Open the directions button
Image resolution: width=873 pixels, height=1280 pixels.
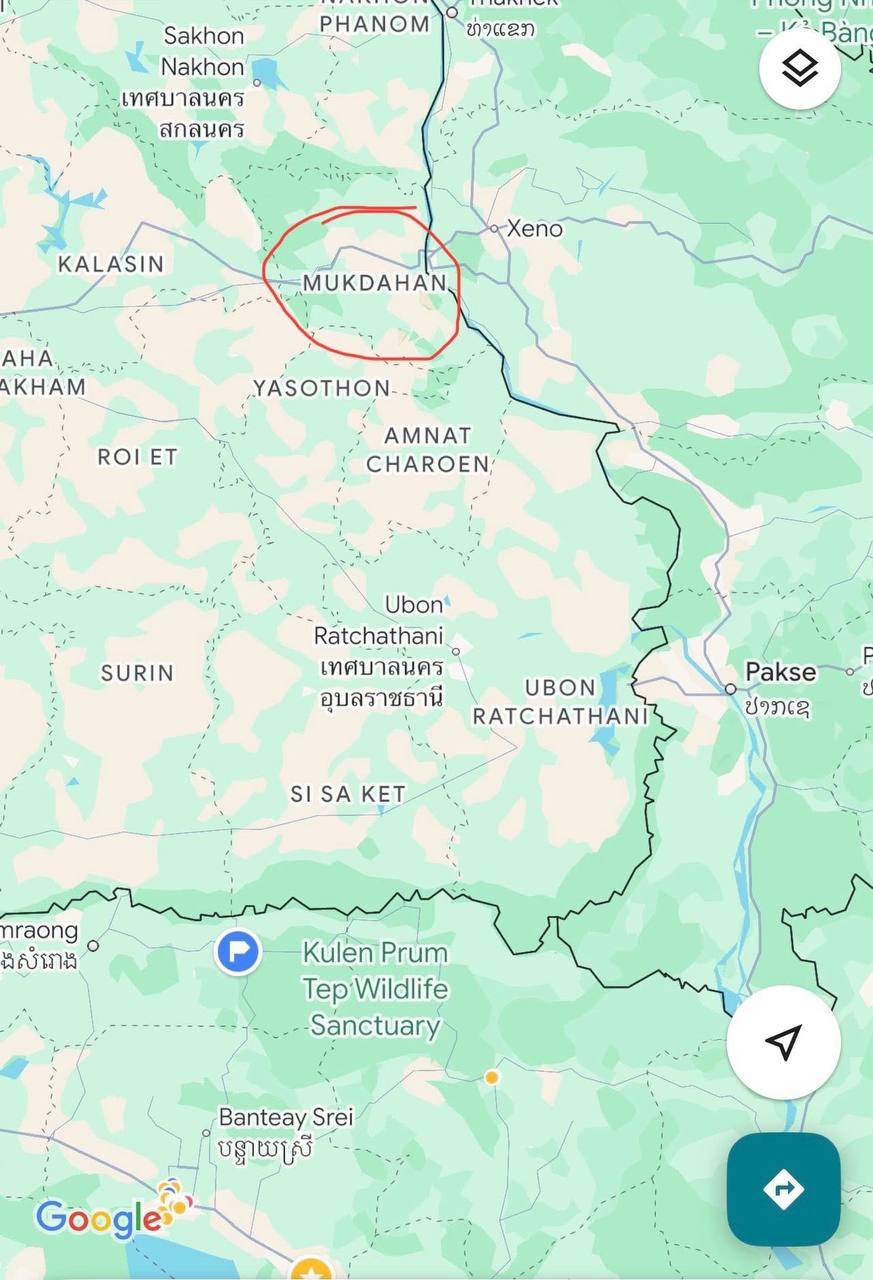(783, 1189)
